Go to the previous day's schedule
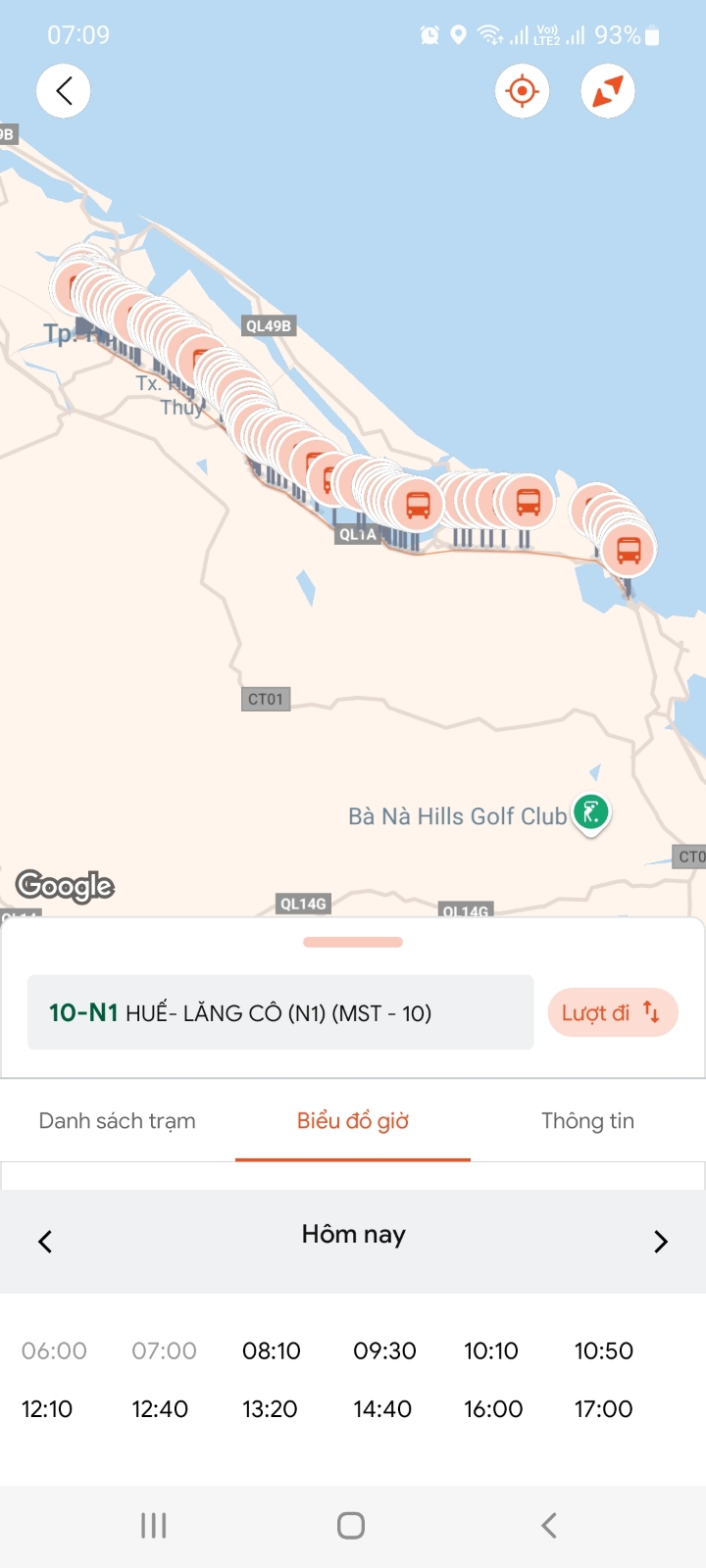 pos(45,1242)
